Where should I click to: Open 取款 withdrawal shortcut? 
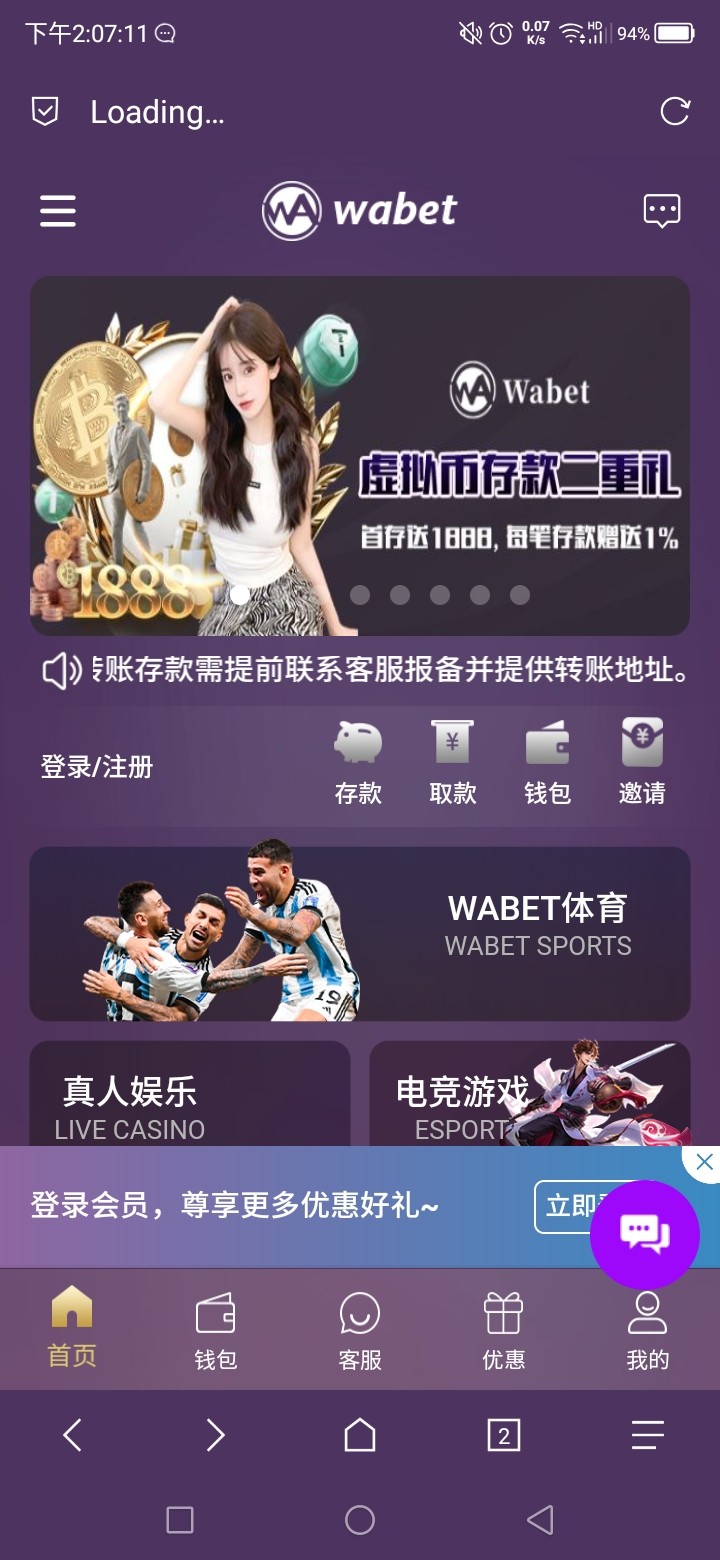pos(452,763)
